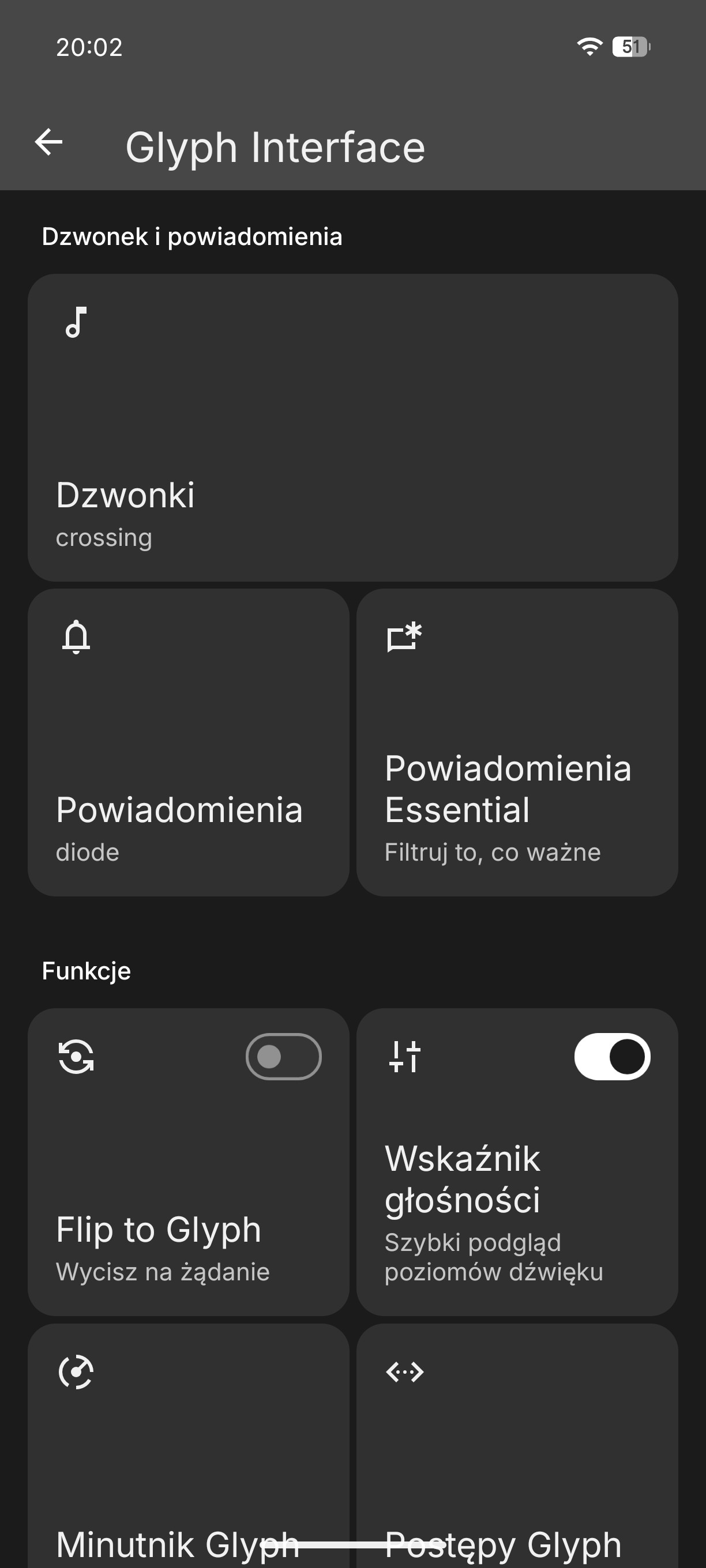Image resolution: width=706 pixels, height=1568 pixels.
Task: Open the Powiadomienia diode card
Action: tap(187, 742)
